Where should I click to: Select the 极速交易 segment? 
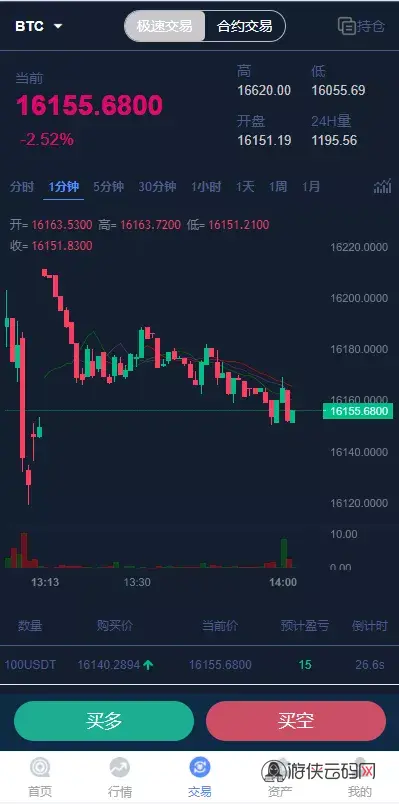(x=165, y=26)
